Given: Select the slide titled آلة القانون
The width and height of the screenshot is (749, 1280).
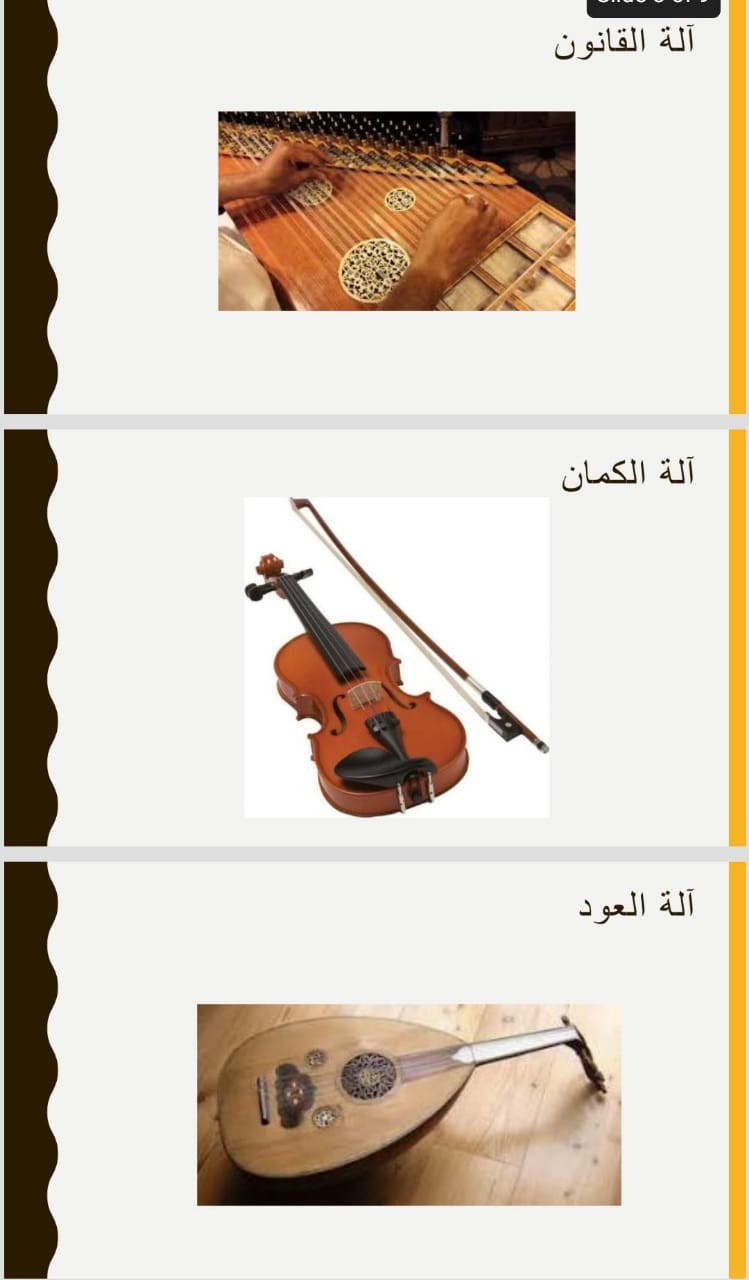Looking at the screenshot, I should click(x=374, y=206).
